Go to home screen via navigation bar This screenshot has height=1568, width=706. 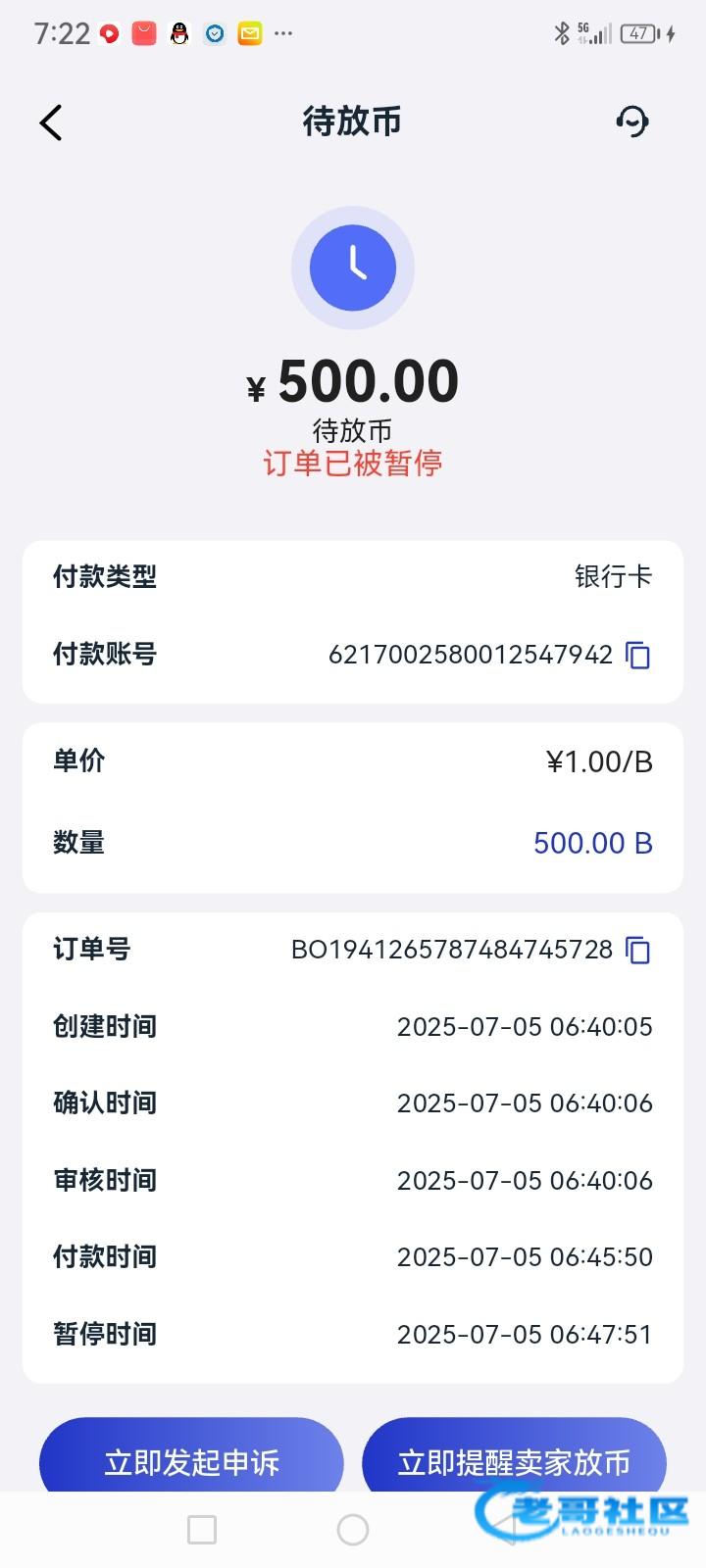pyautogui.click(x=353, y=1530)
